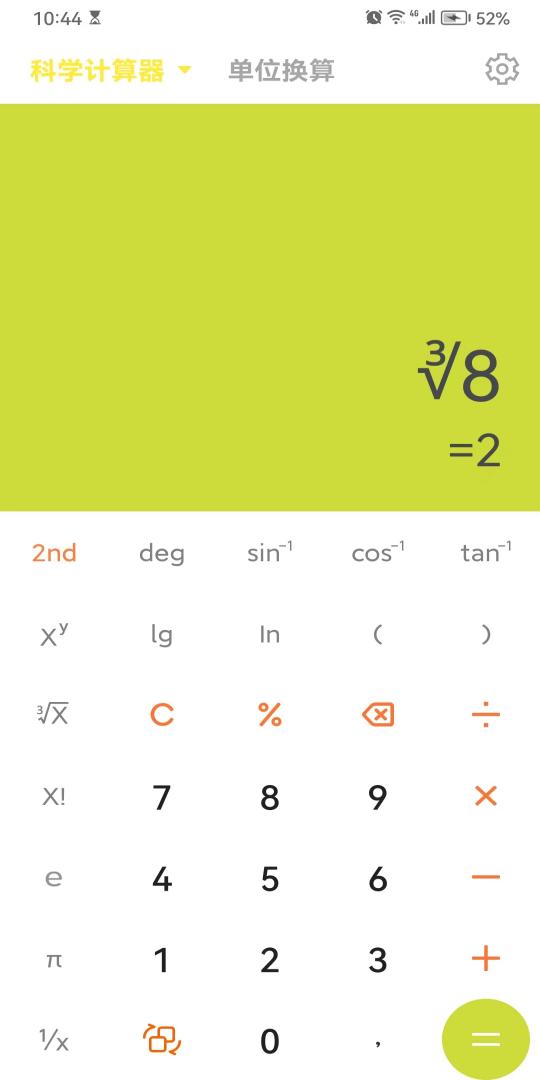Insert the natural log ln function
Image resolution: width=540 pixels, height=1080 pixels.
(x=270, y=634)
